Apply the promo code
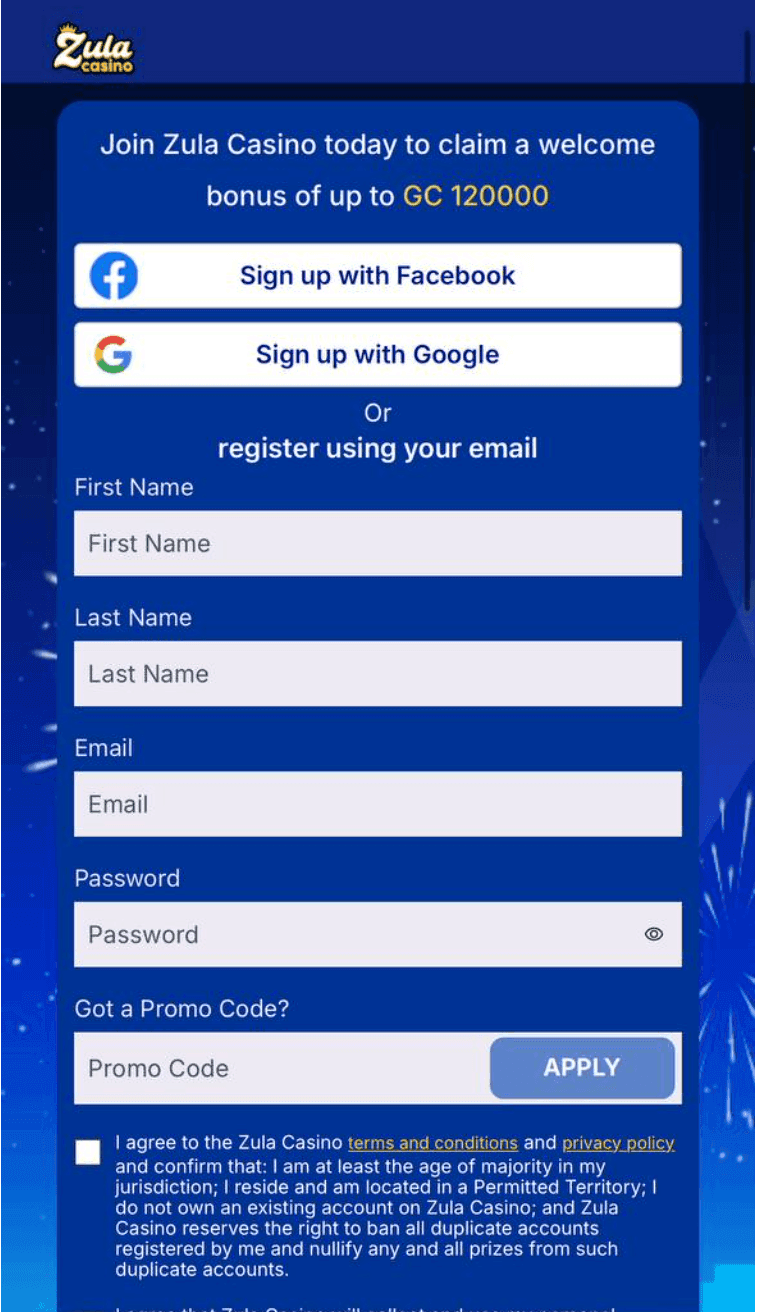The width and height of the screenshot is (758, 1312). (582, 1068)
